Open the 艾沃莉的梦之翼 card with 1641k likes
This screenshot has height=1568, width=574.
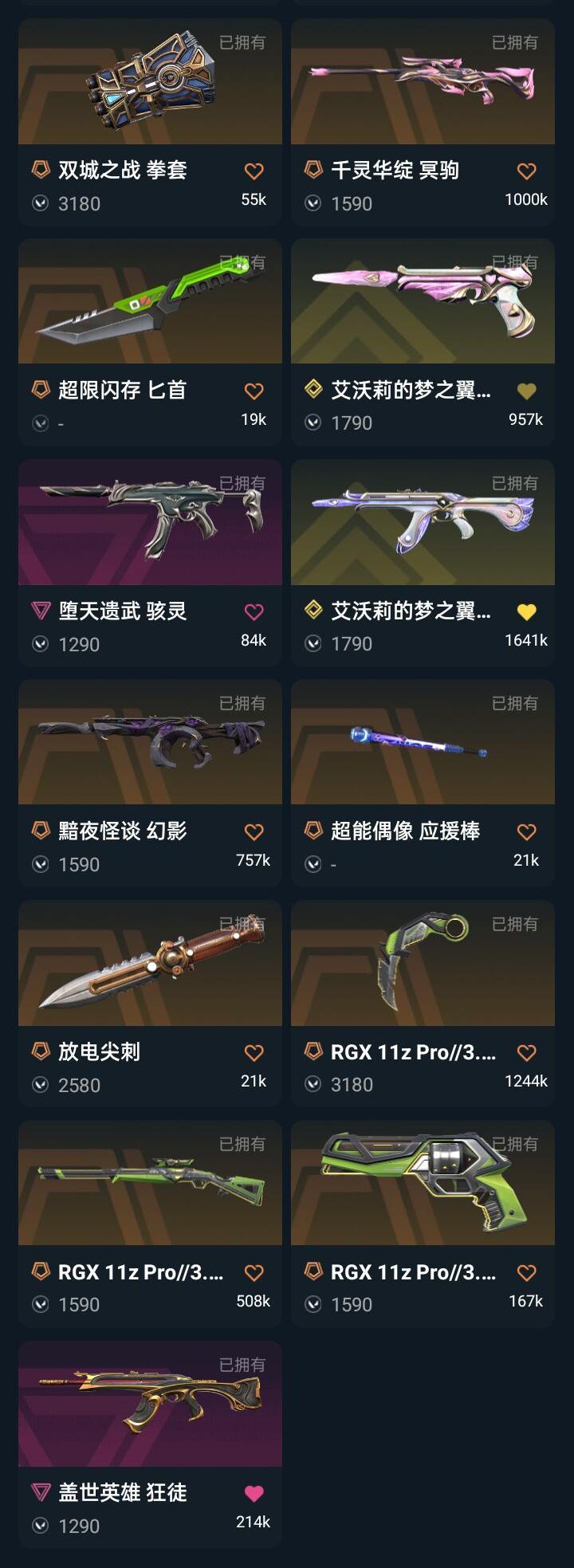(x=423, y=562)
